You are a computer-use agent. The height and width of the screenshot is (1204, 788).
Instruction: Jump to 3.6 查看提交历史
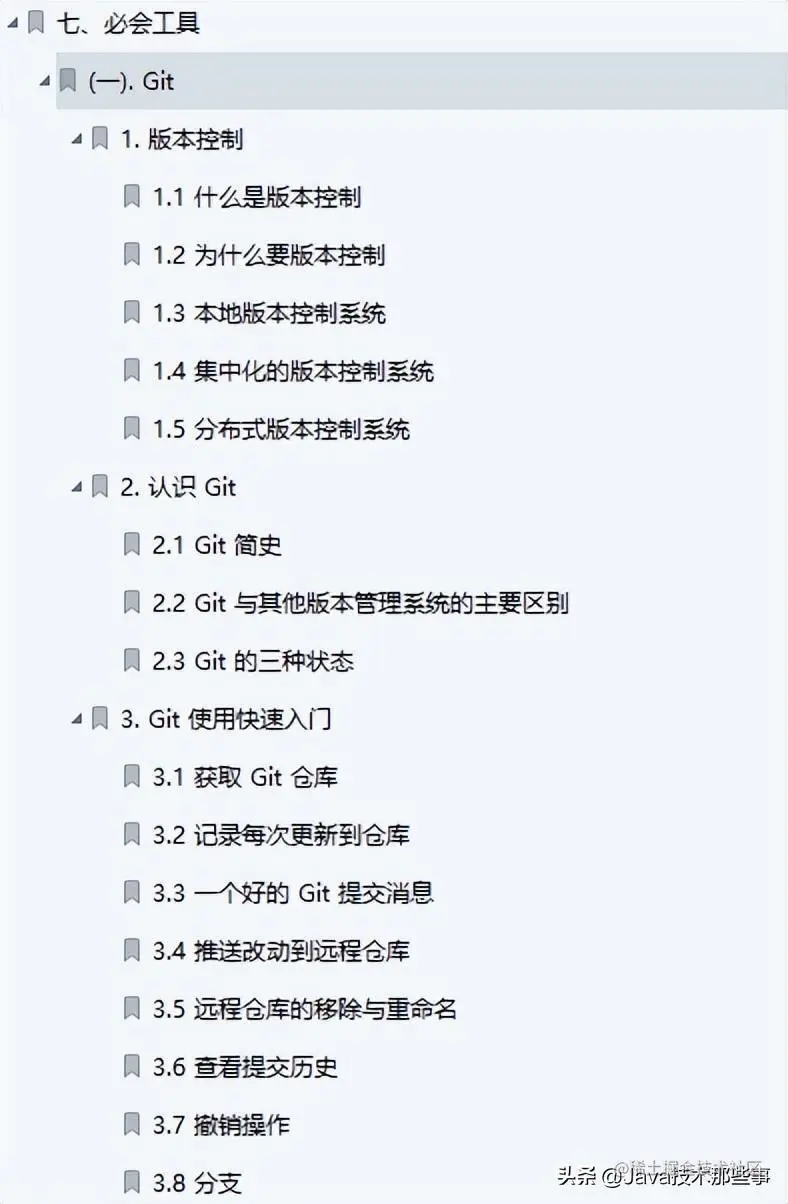pyautogui.click(x=244, y=1067)
